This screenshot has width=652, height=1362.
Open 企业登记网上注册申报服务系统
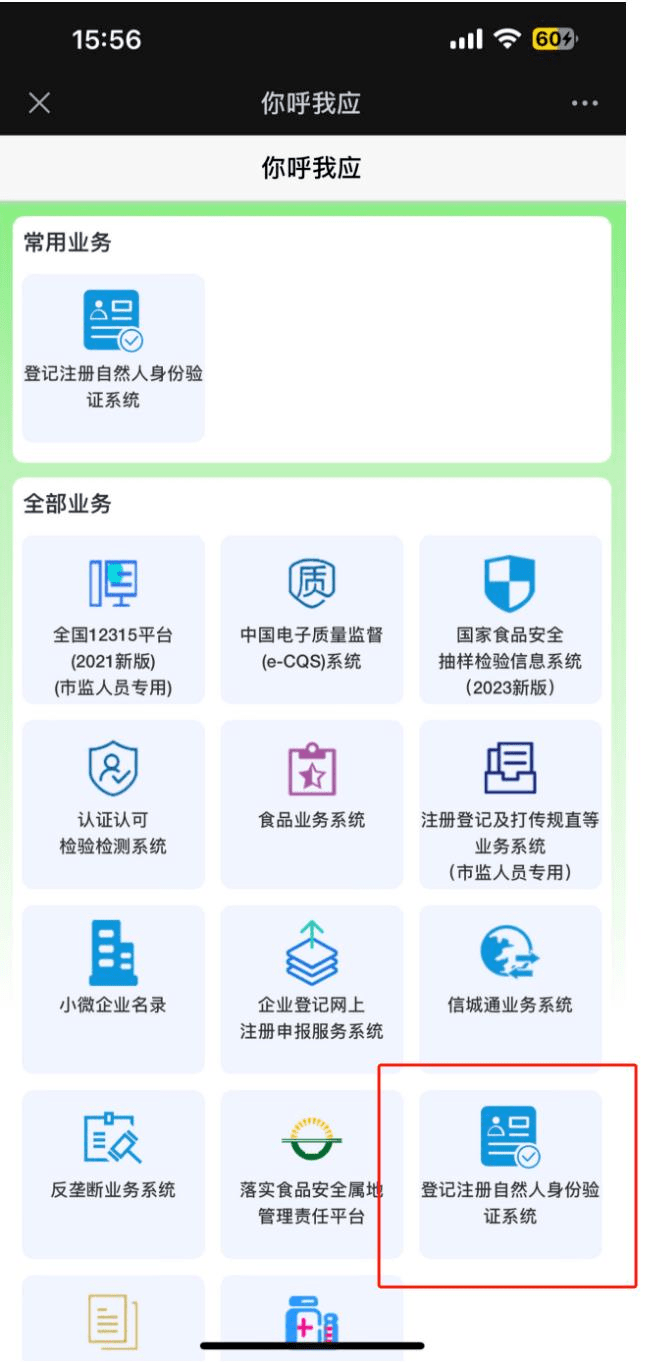(x=311, y=988)
